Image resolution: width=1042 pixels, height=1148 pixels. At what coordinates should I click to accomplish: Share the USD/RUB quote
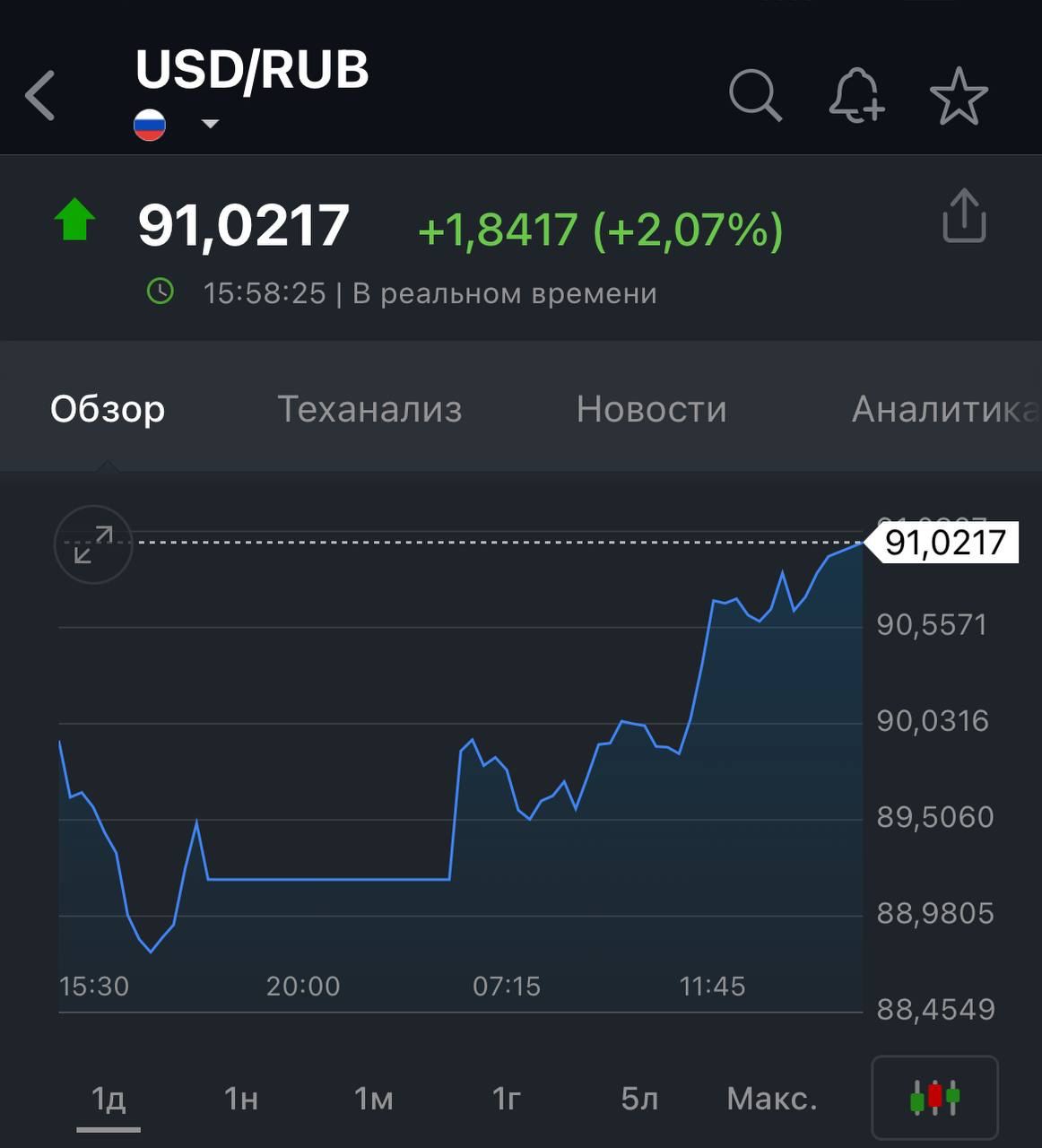click(x=964, y=216)
